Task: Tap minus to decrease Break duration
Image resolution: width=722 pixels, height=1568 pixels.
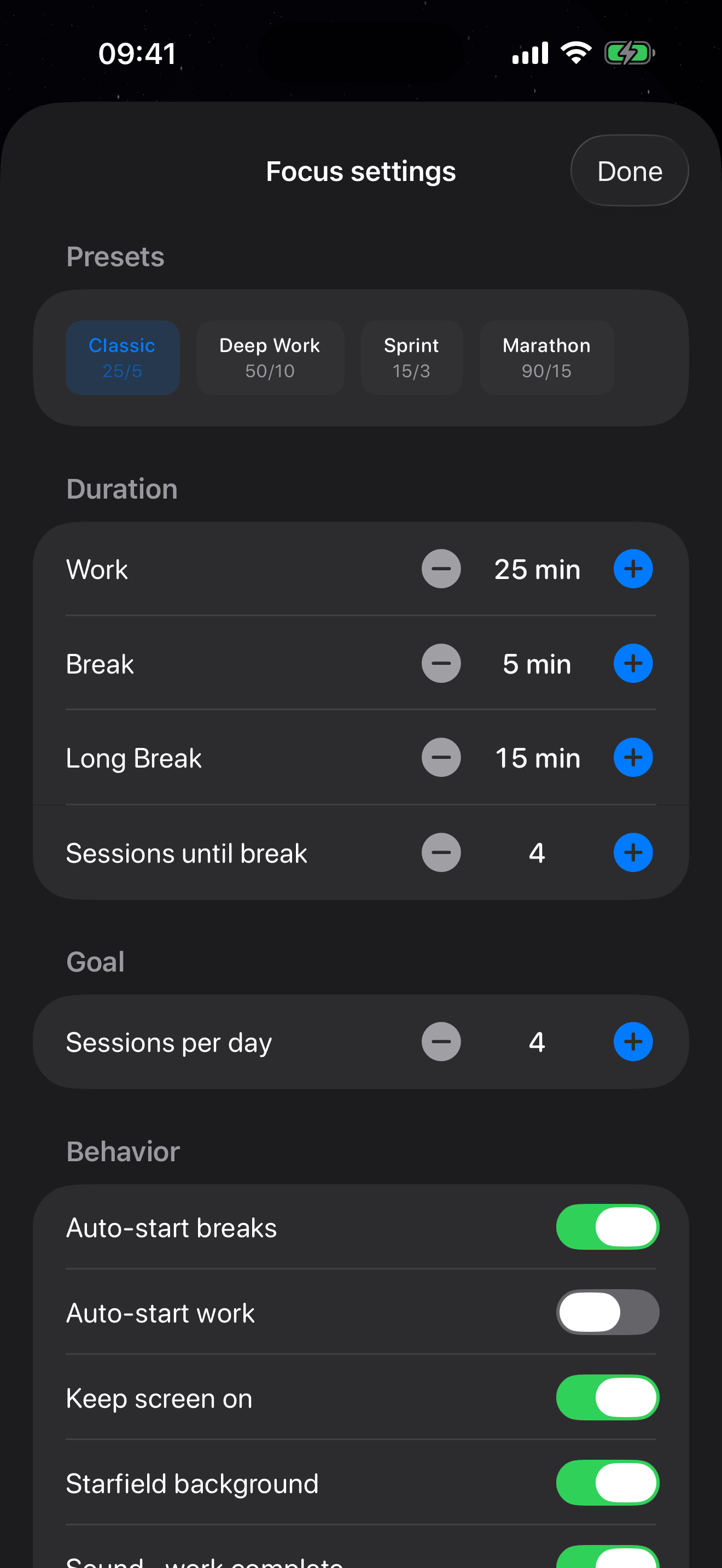Action: point(441,664)
